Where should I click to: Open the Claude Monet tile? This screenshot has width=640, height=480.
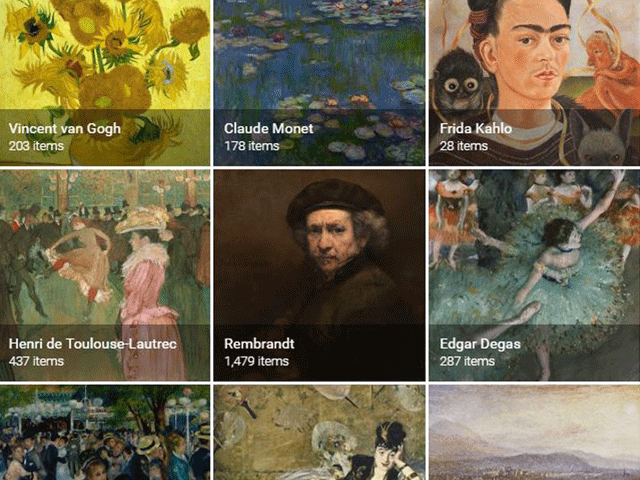pyautogui.click(x=319, y=82)
